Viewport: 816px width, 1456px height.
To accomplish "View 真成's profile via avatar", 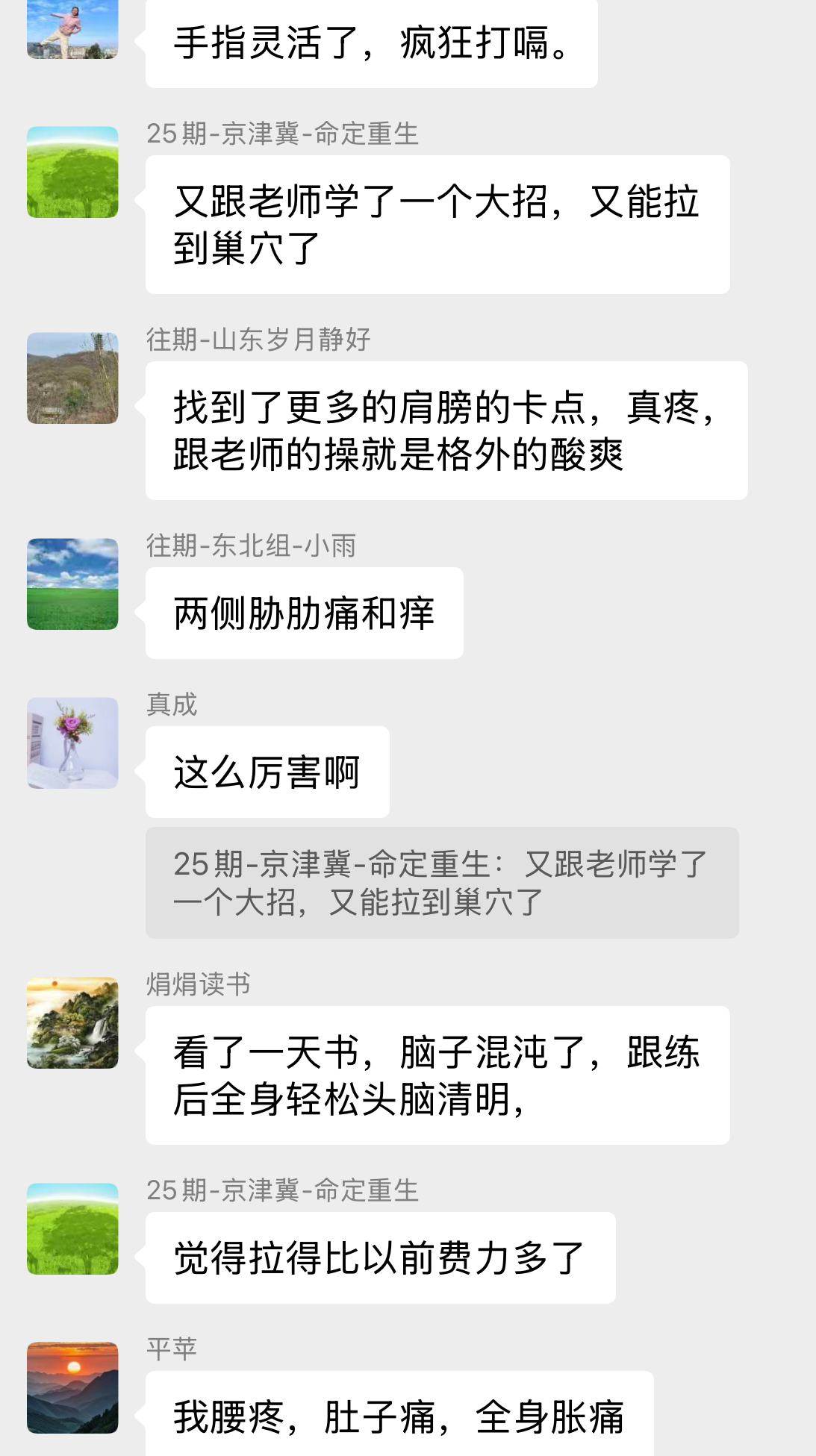I will point(72,743).
